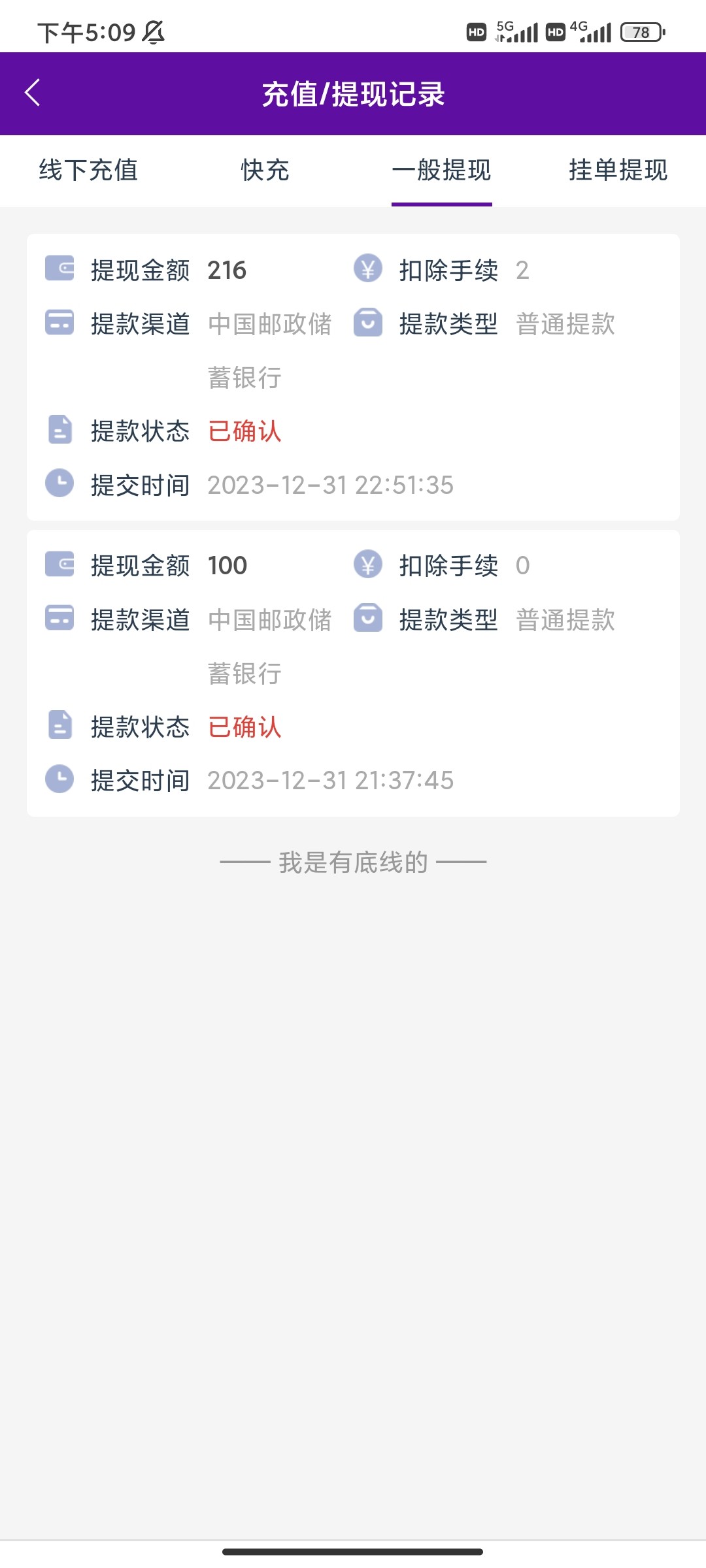Click the wallet icon beside 提现金额 216

(x=59, y=269)
